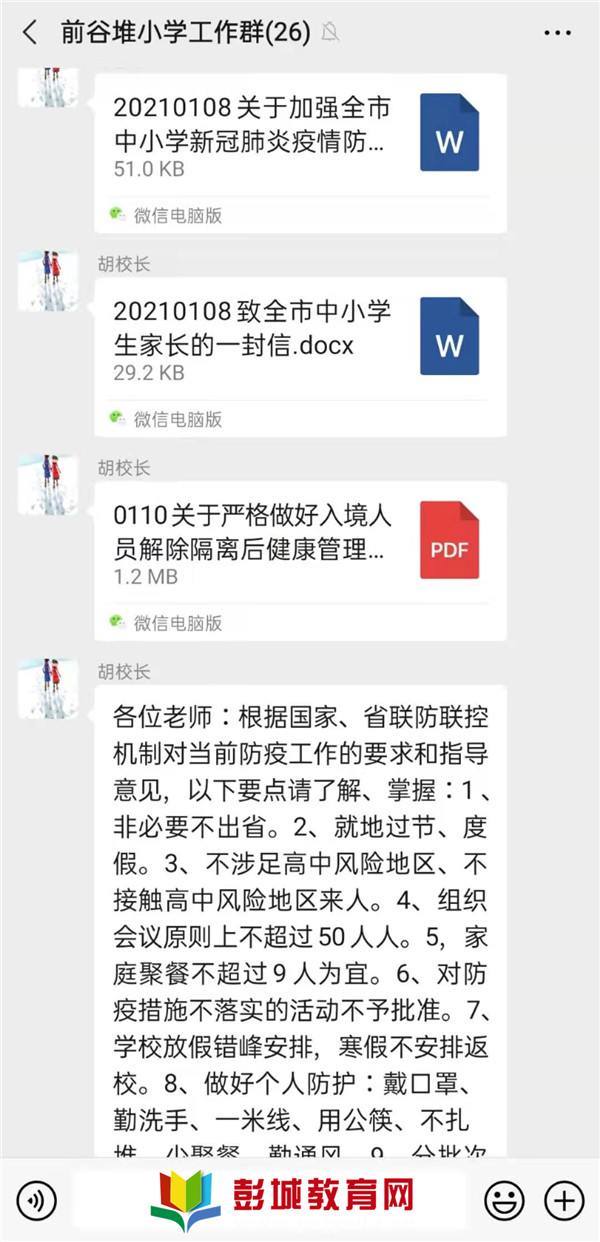Open the 0110关于严格做好入境人员 PDF file
The height and width of the screenshot is (1242, 600).
300,545
